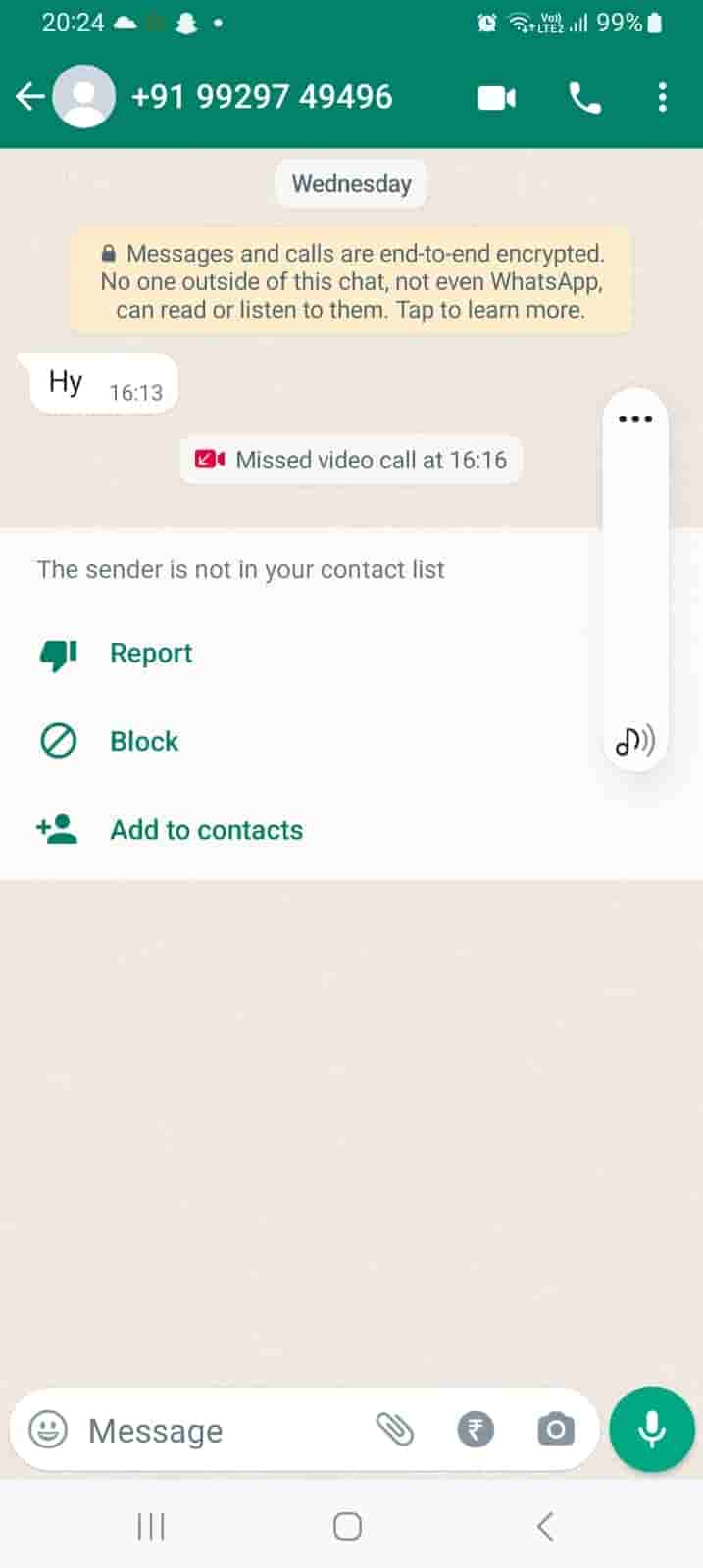This screenshot has width=703, height=1568.
Task: Open the overflow menu in the chat header
Action: [x=663, y=97]
